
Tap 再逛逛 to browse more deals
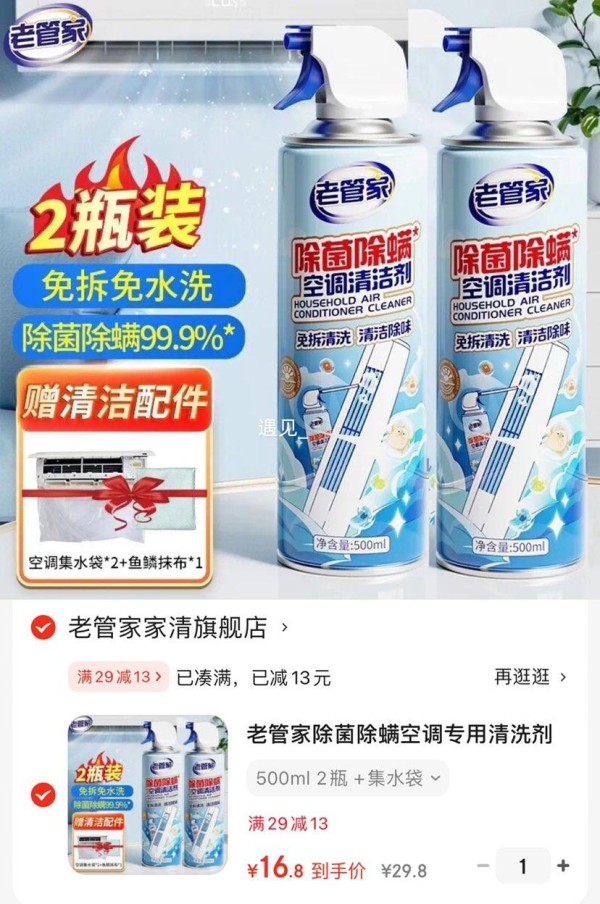pyautogui.click(x=530, y=677)
